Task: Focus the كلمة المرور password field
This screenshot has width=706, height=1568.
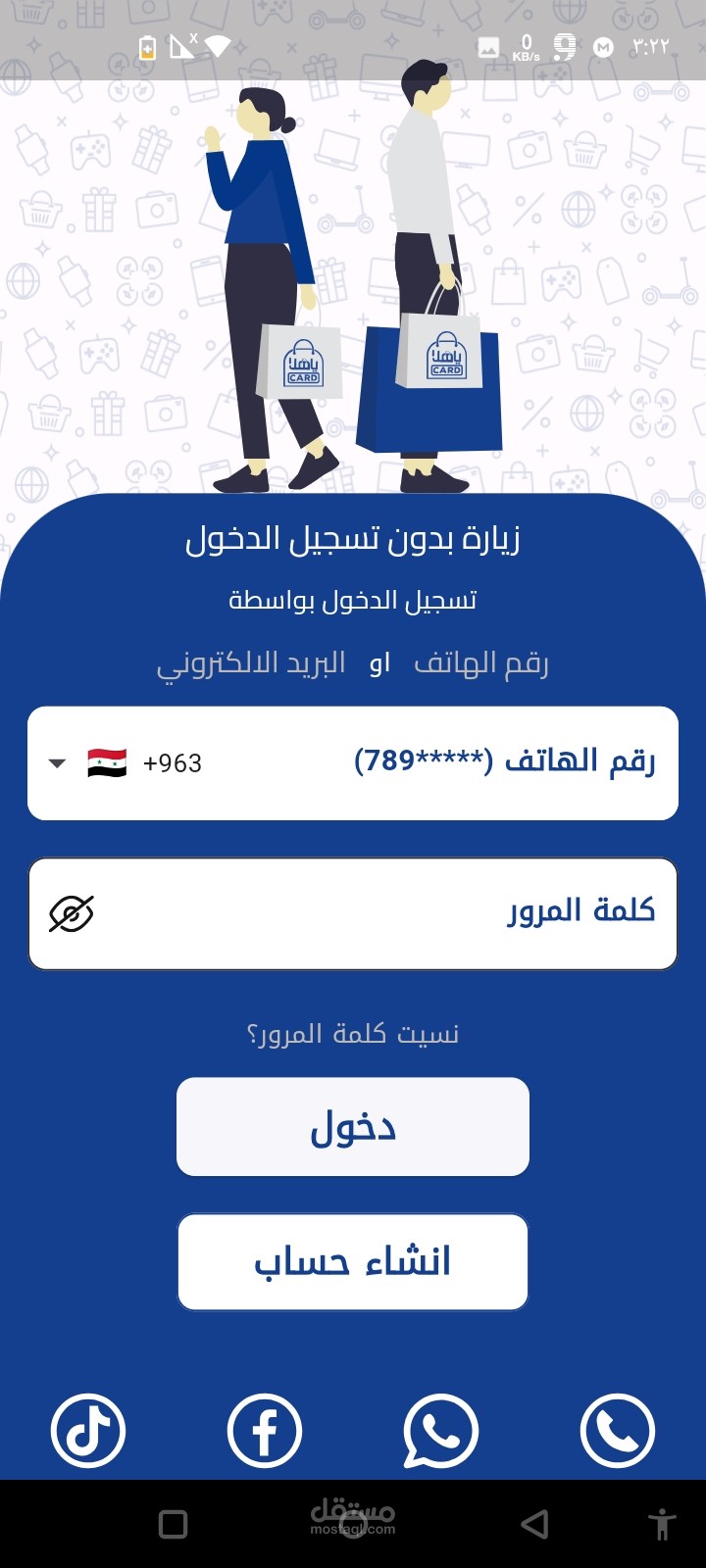Action: click(392, 912)
